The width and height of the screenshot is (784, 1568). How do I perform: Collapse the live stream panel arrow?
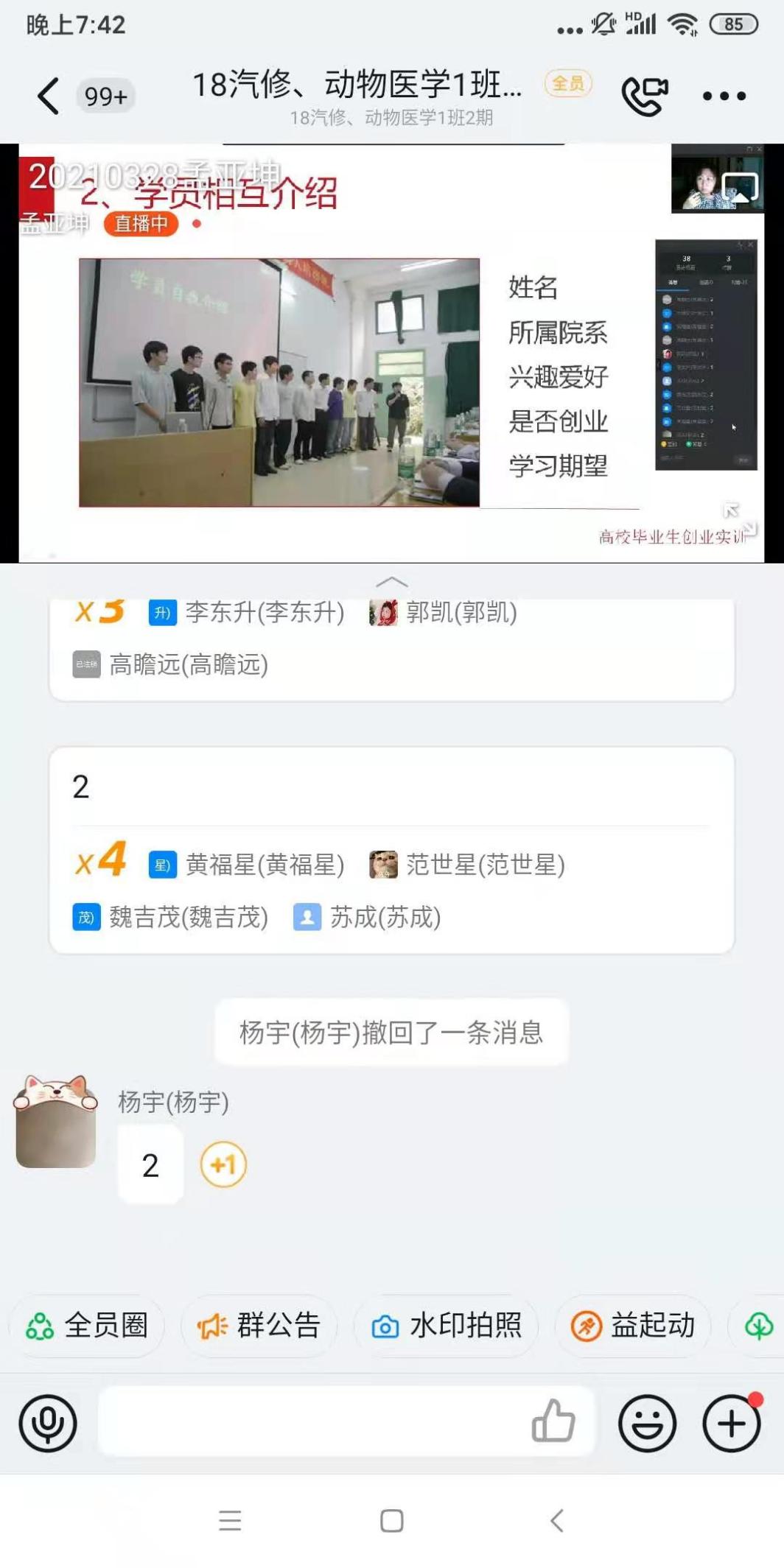[391, 582]
